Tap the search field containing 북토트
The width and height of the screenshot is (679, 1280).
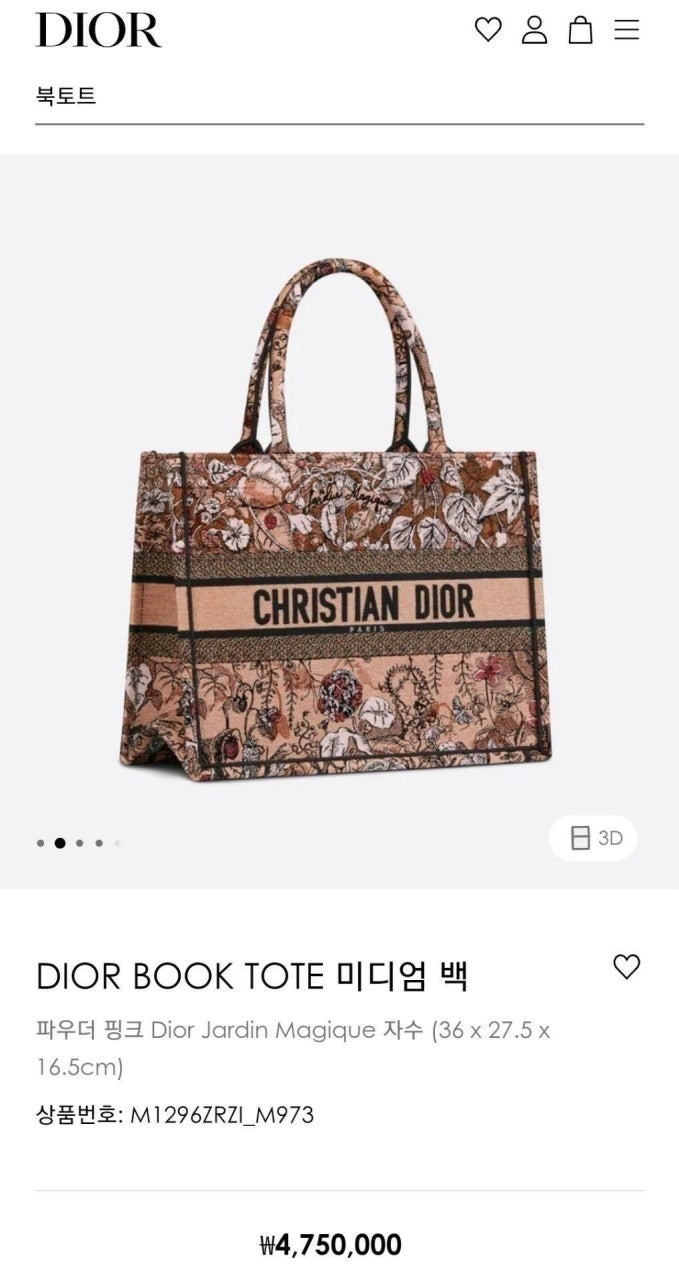pyautogui.click(x=339, y=97)
